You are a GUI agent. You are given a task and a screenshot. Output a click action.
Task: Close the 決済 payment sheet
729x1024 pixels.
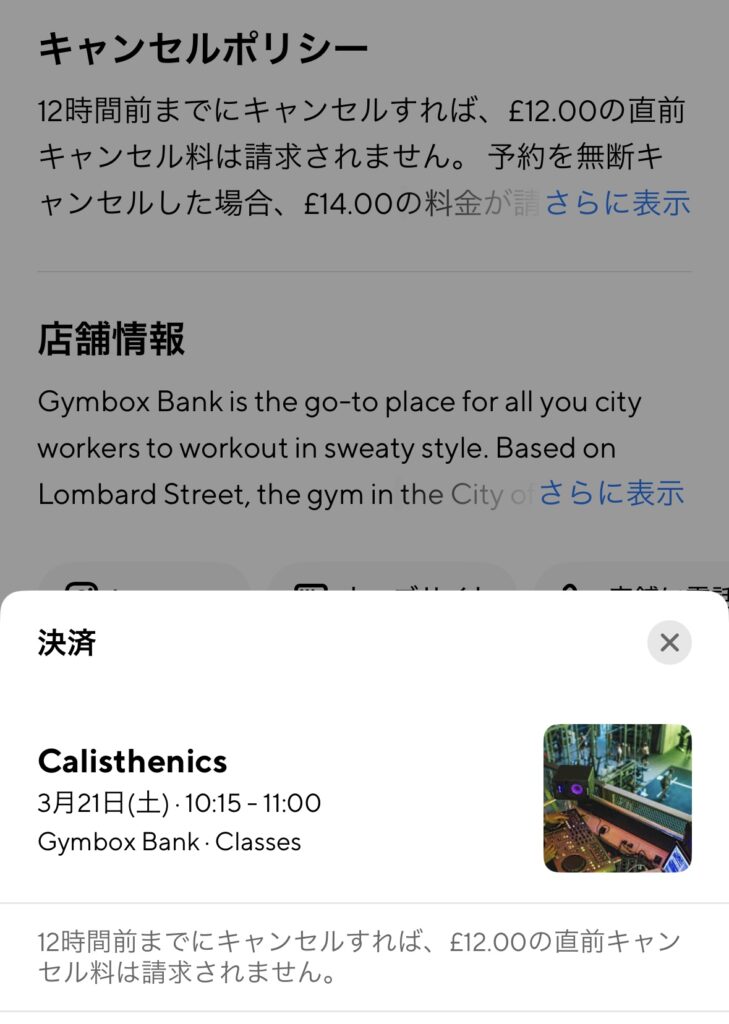tap(669, 642)
